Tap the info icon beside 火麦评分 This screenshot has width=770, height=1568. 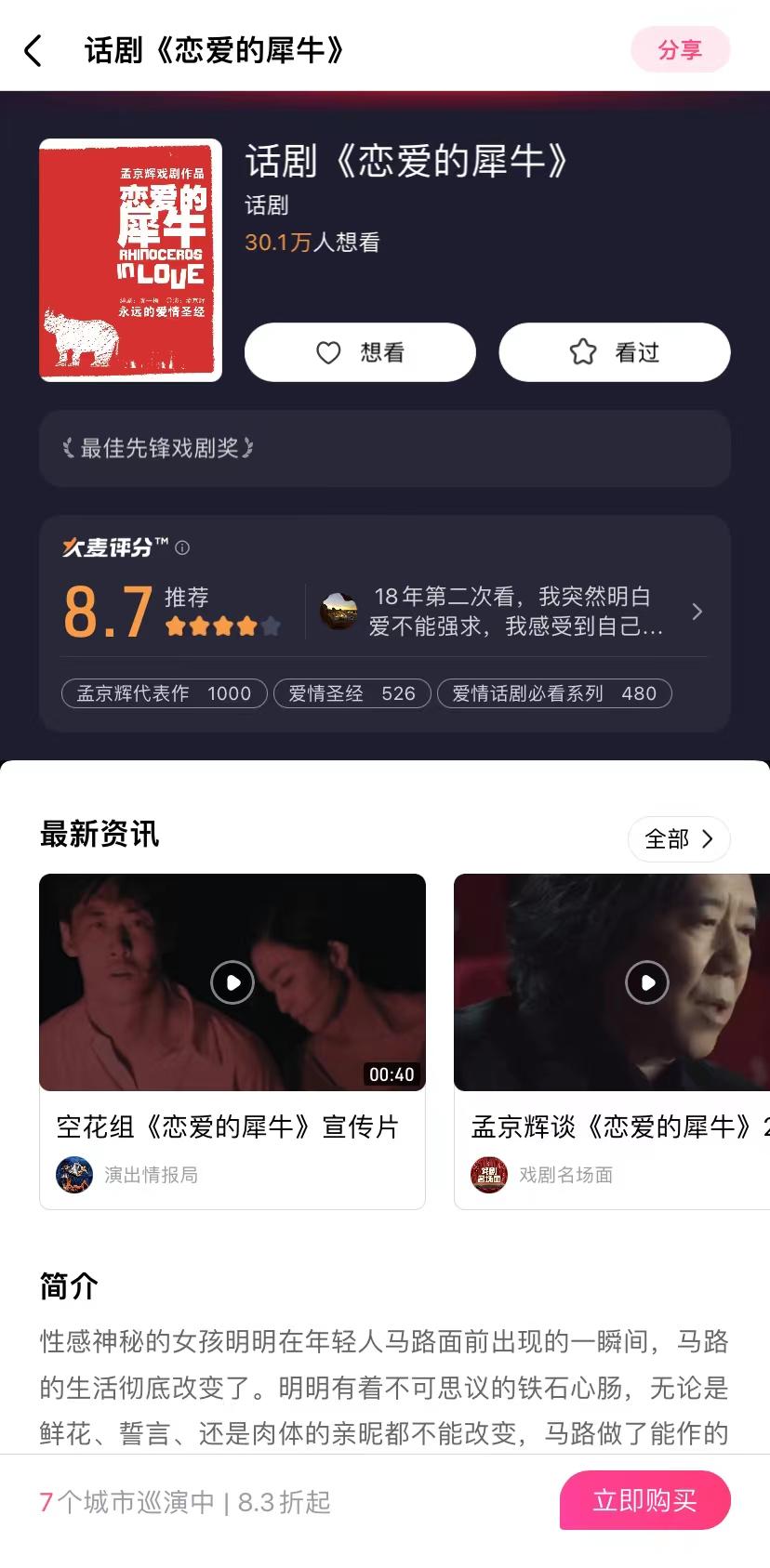pos(182,548)
